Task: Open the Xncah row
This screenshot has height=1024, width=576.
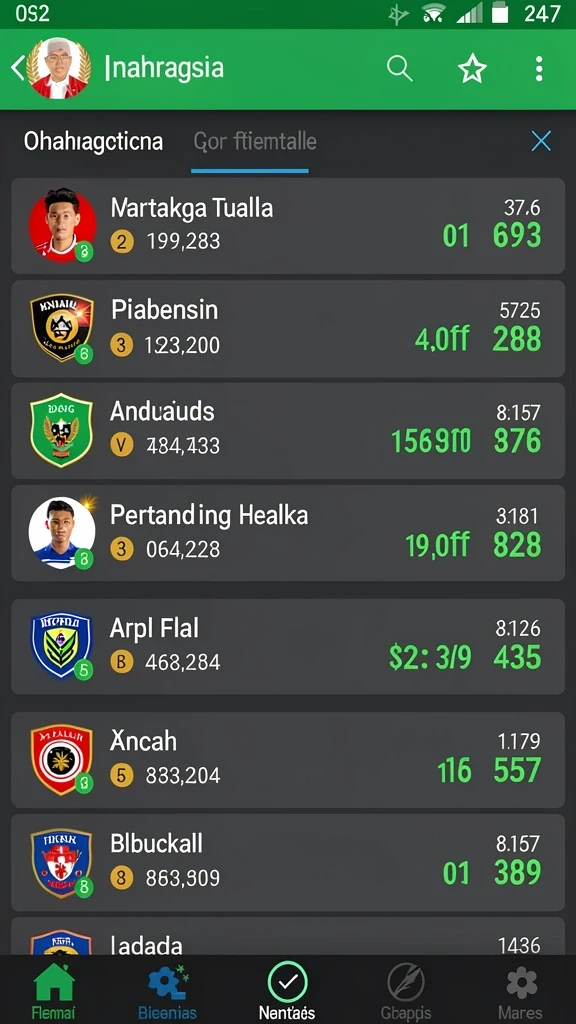Action: click(x=288, y=760)
